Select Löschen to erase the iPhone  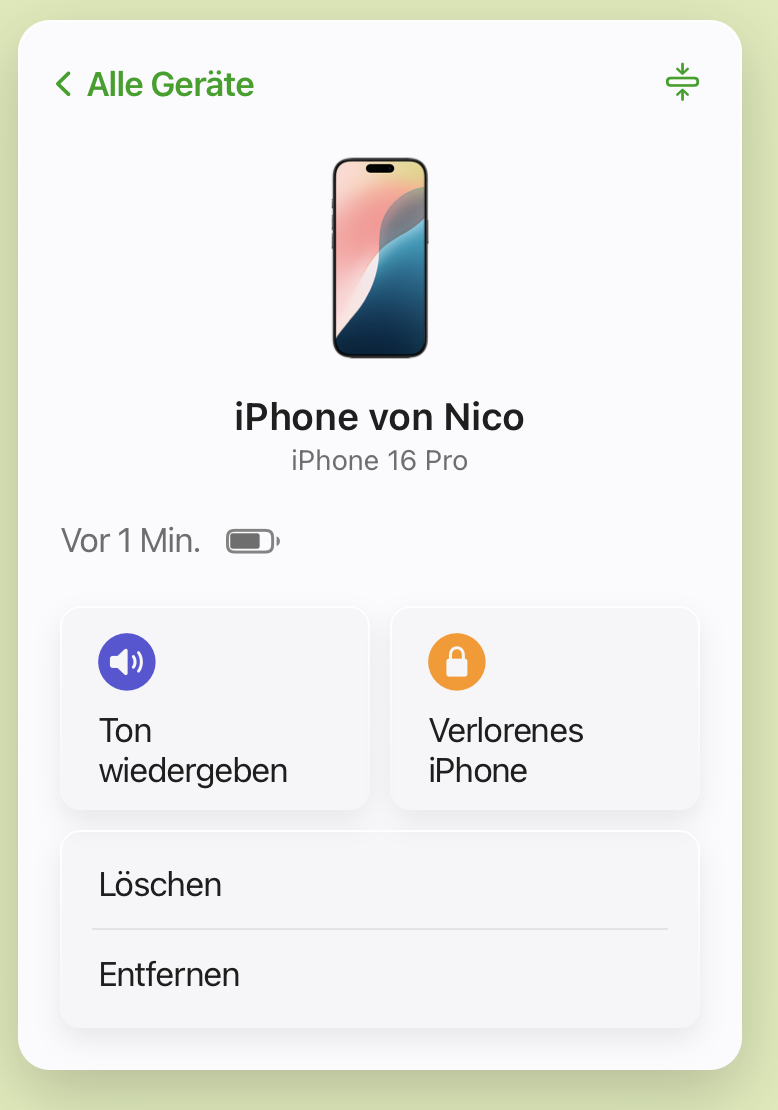[379, 884]
